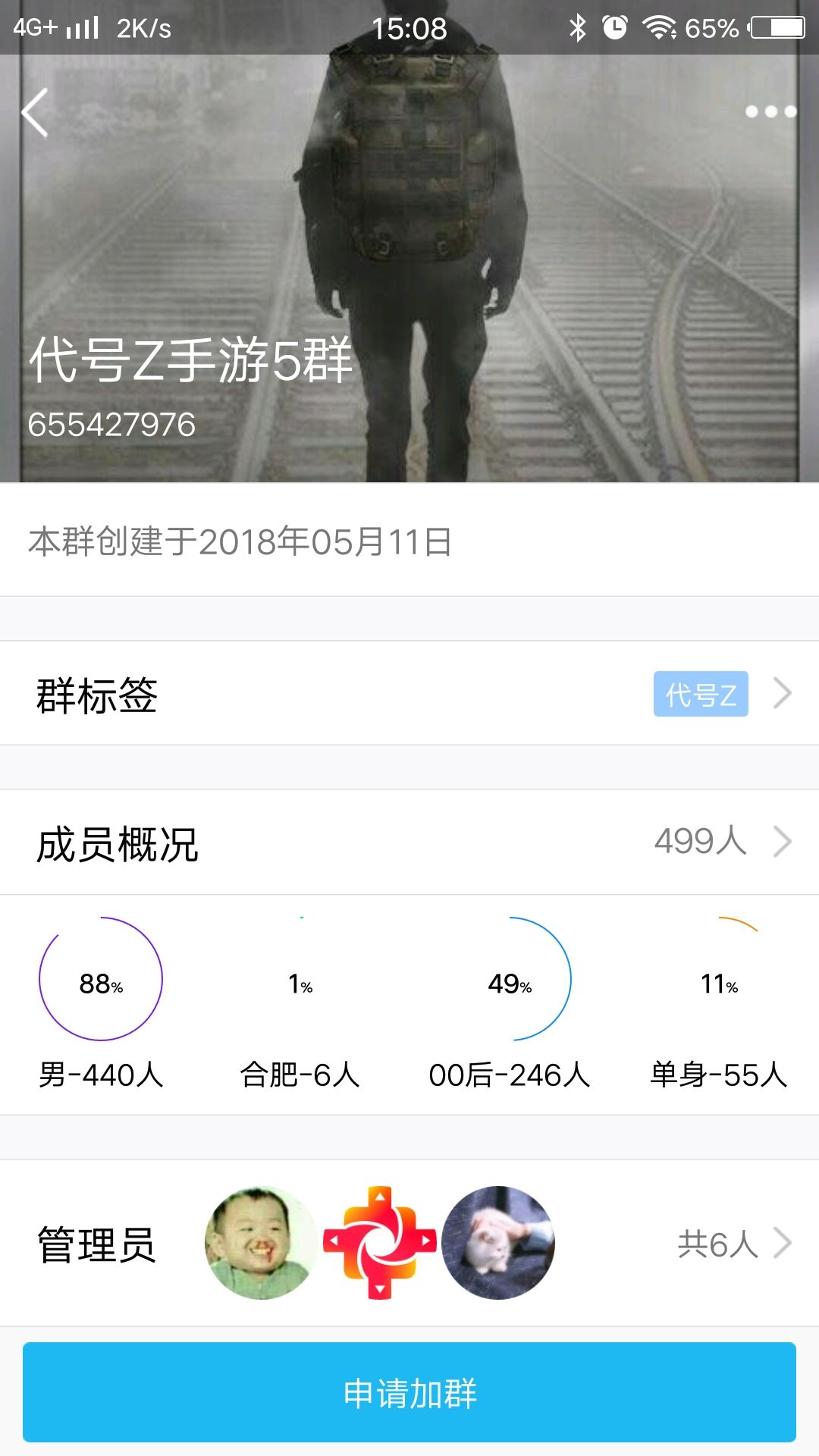Go back using the top-left arrow
This screenshot has width=819, height=1456.
pos(35,112)
